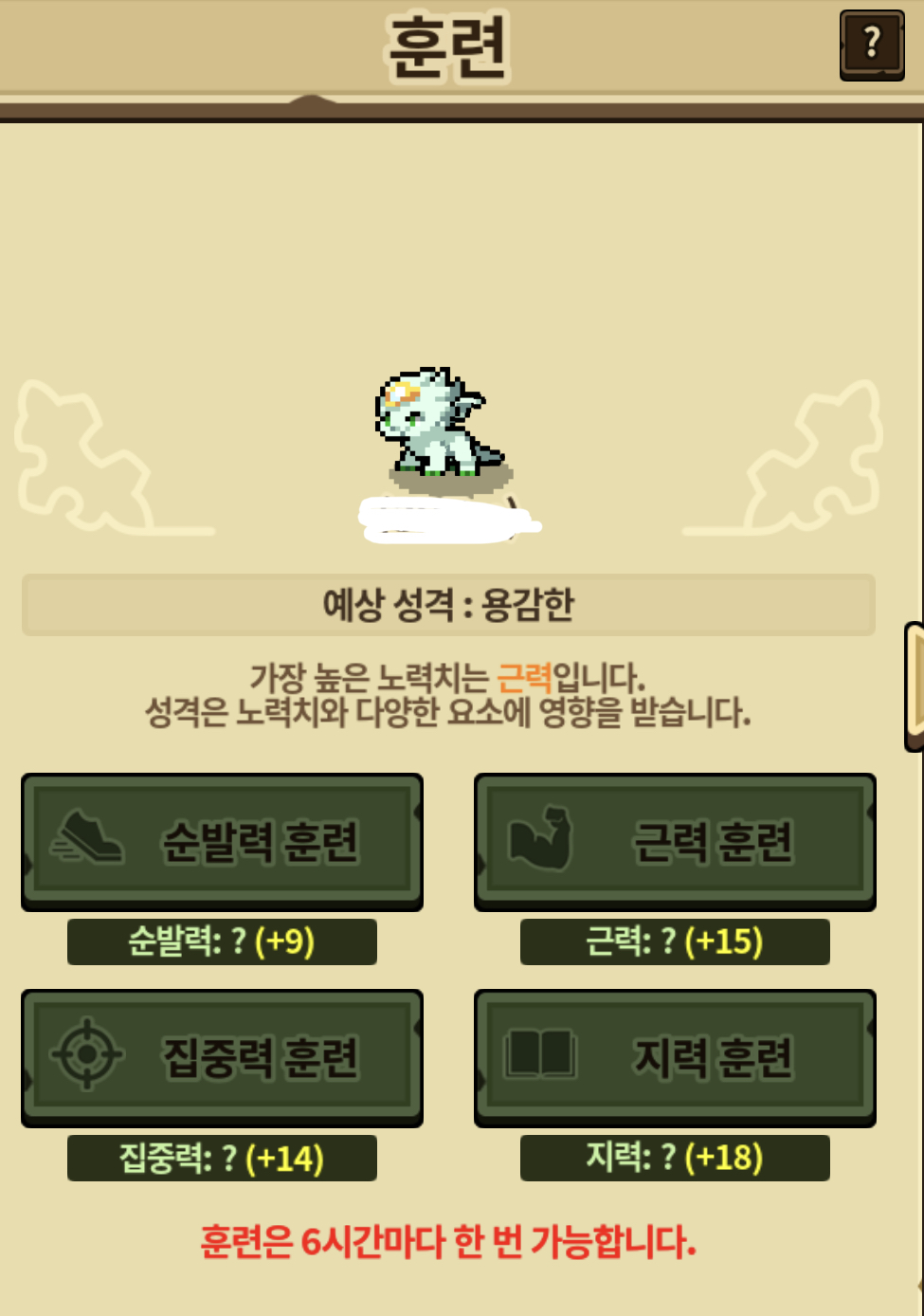Open the question mark help button
The image size is (924, 1316).
872,45
